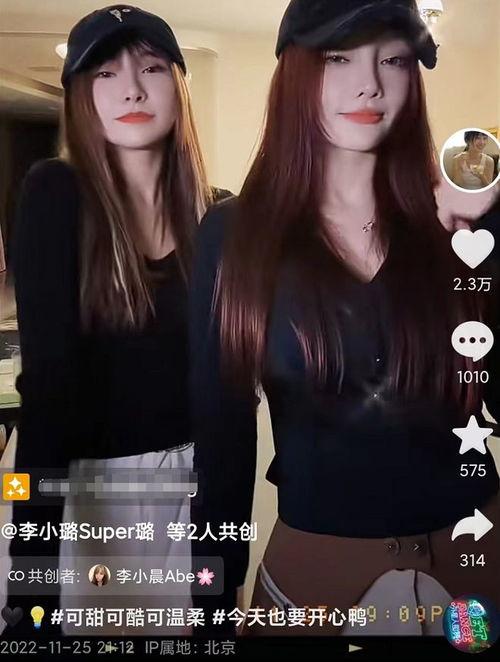This screenshot has height=662, width=500.
Task: Open hashtag #可甜可酷可温柔
Action: (128, 618)
